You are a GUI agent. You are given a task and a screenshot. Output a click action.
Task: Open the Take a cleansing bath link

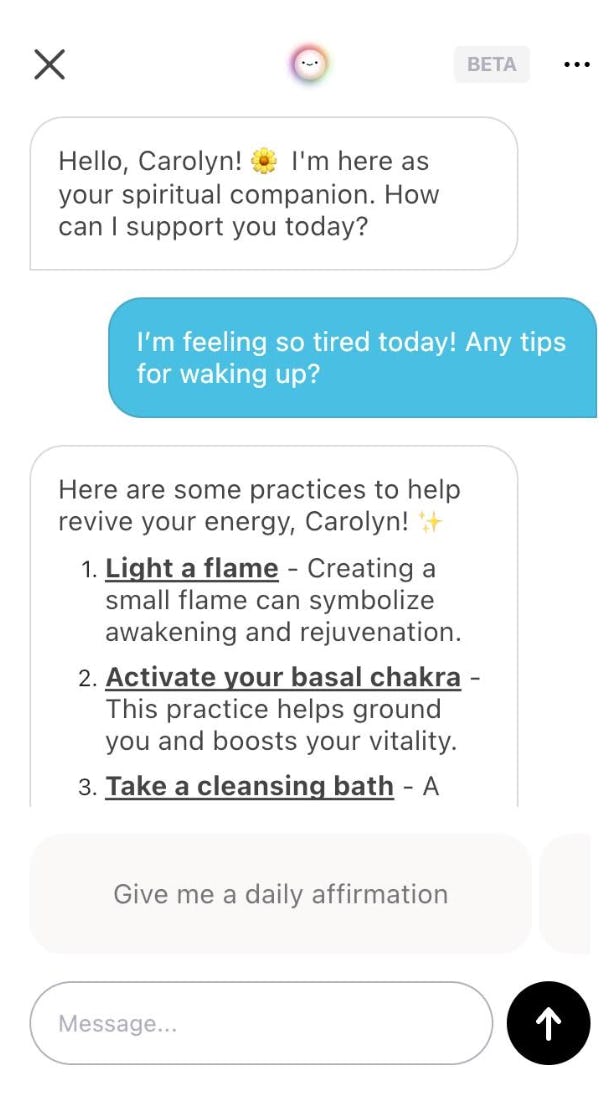(250, 786)
